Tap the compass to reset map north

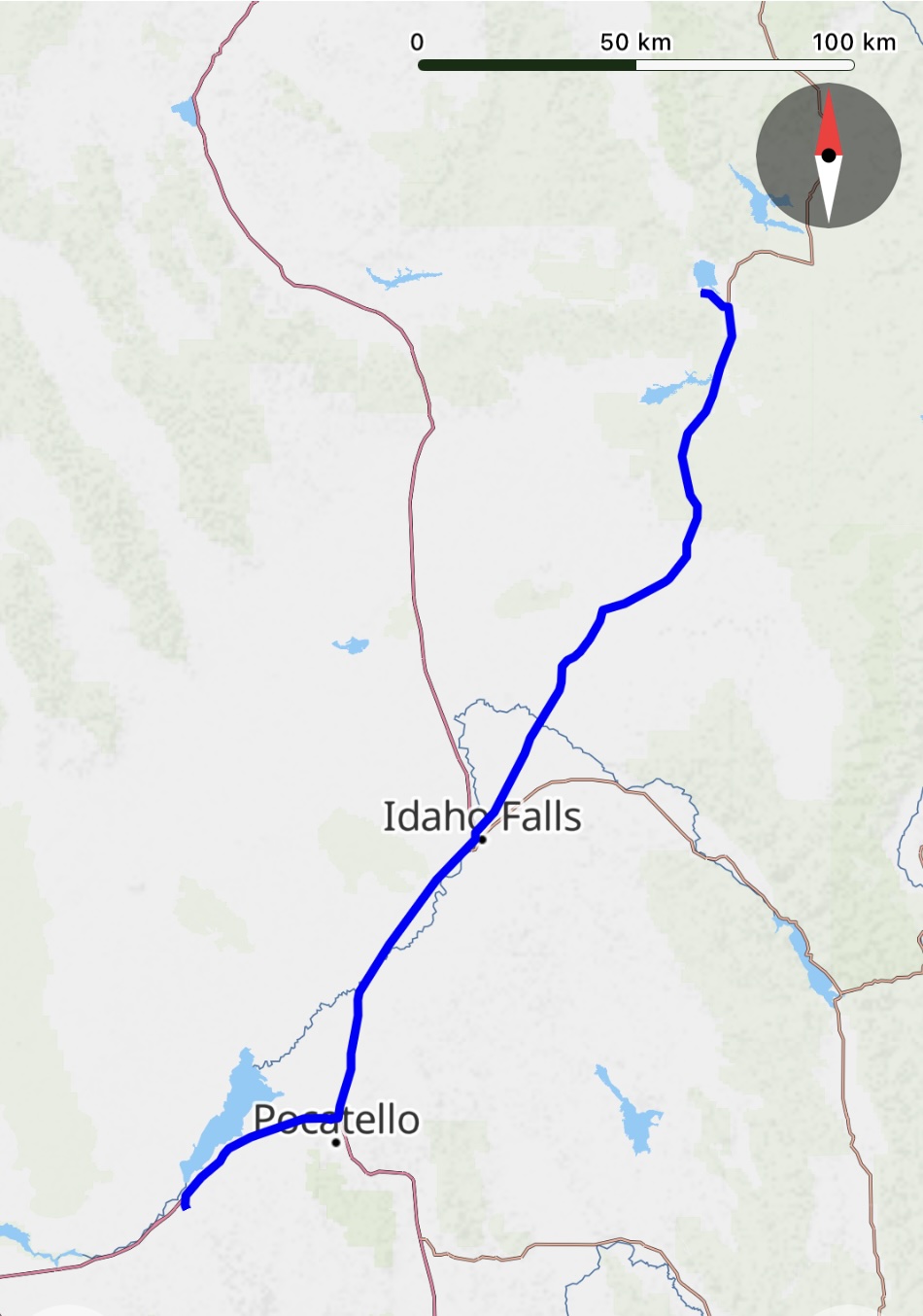(x=828, y=156)
